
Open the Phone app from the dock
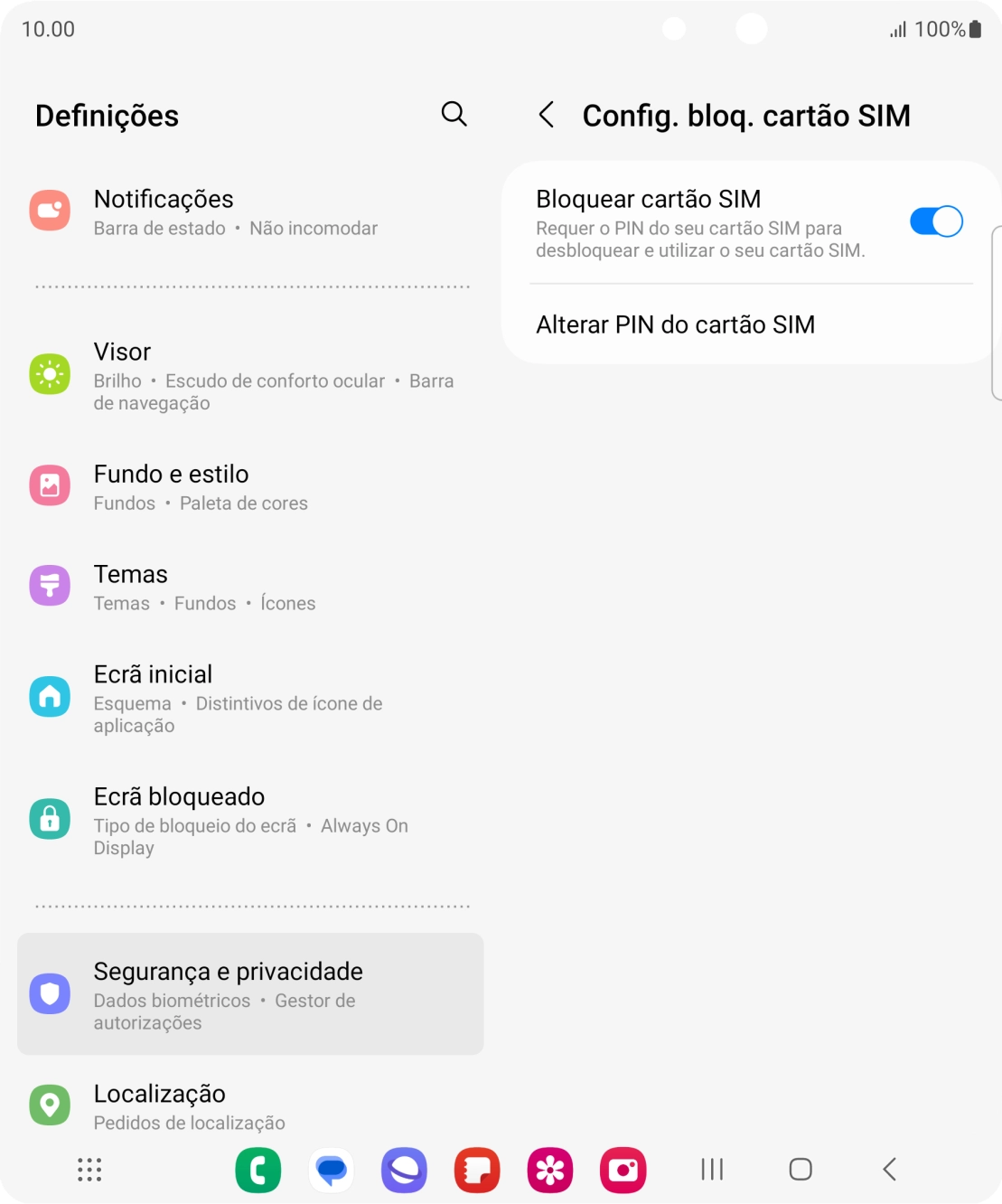258,1170
